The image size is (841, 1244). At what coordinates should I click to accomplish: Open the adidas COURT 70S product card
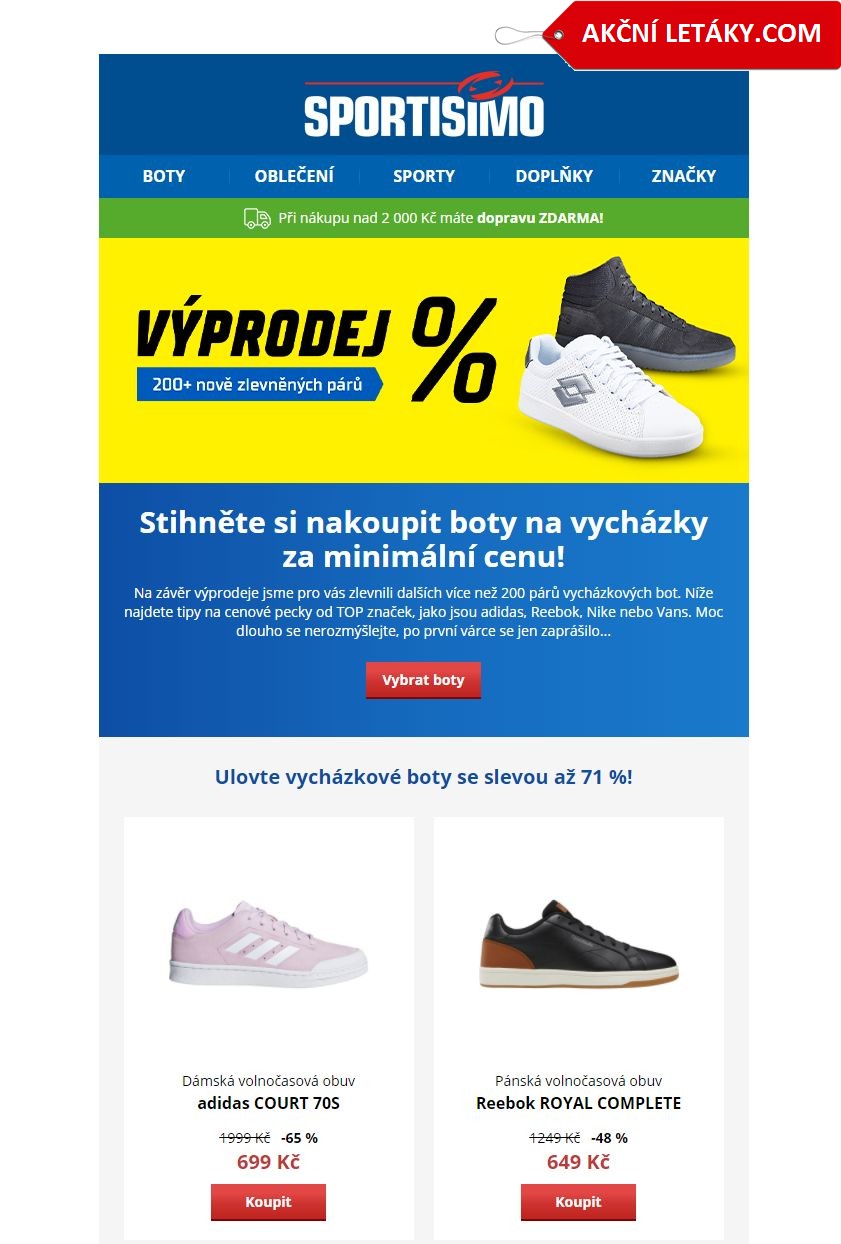[268, 1028]
